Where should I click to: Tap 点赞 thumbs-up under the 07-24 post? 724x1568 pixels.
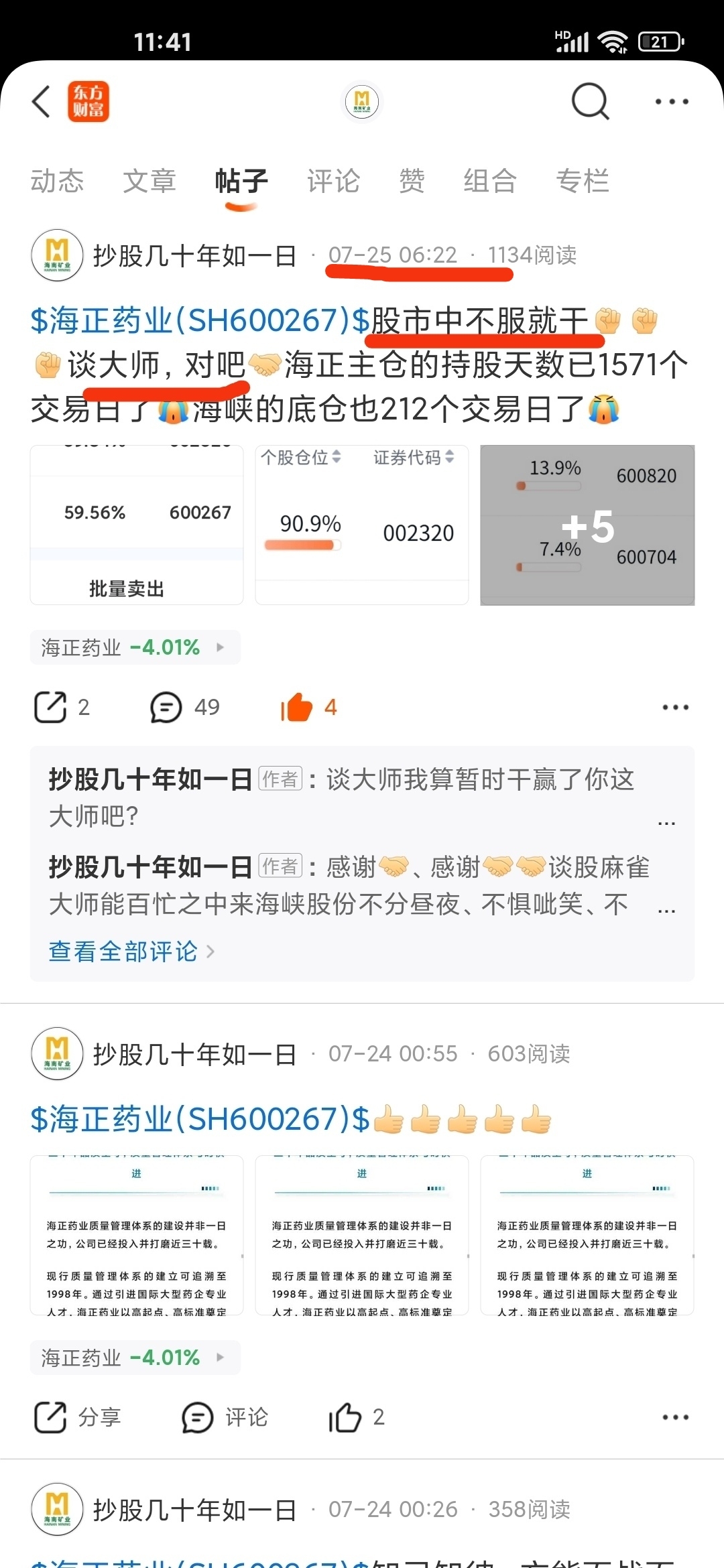(345, 1416)
